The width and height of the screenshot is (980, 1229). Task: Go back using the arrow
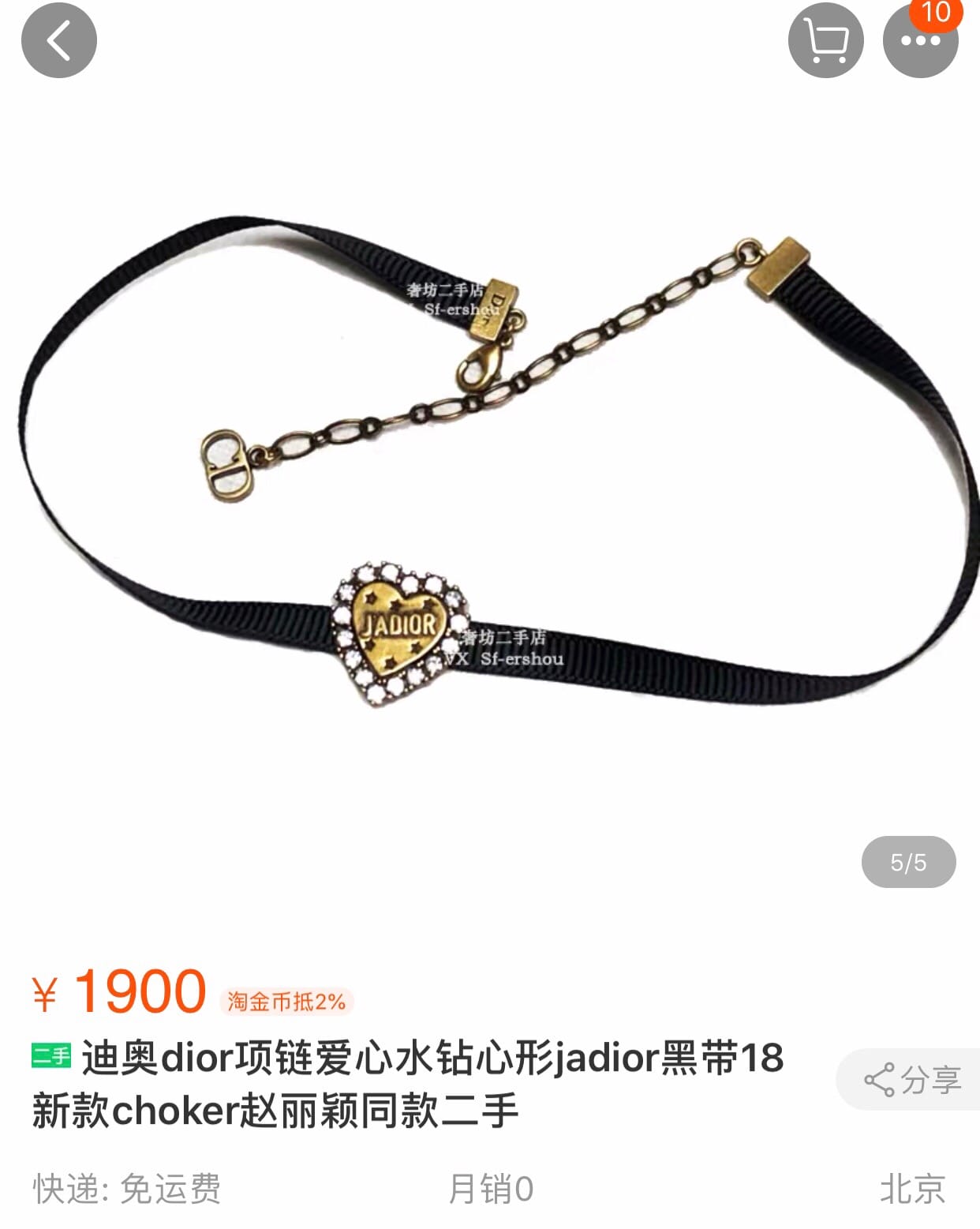pos(58,39)
